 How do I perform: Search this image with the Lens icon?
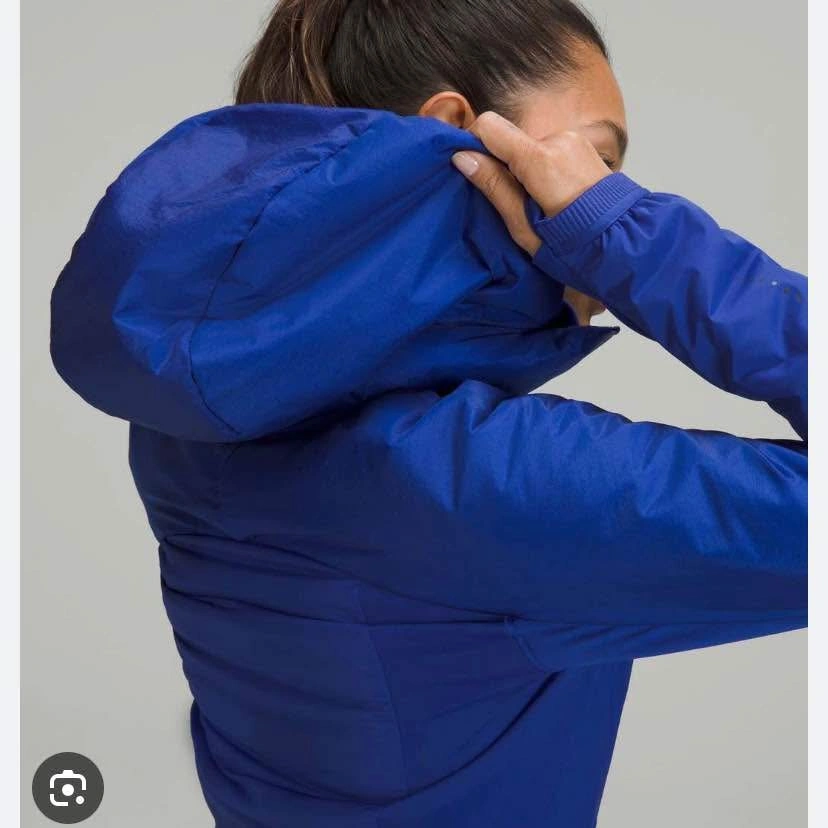(68, 788)
